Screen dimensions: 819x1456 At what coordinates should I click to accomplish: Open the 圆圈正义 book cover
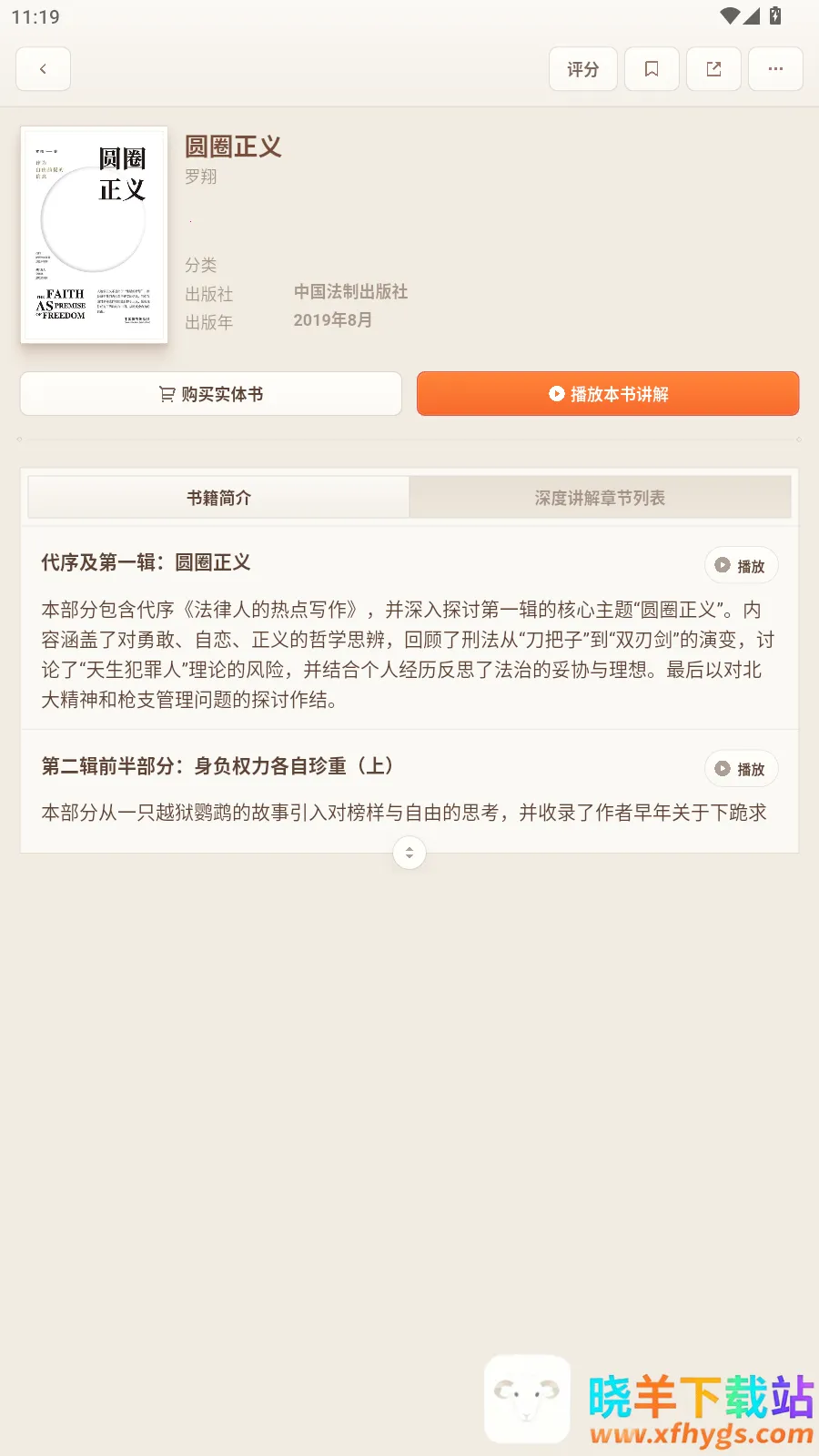click(x=94, y=235)
